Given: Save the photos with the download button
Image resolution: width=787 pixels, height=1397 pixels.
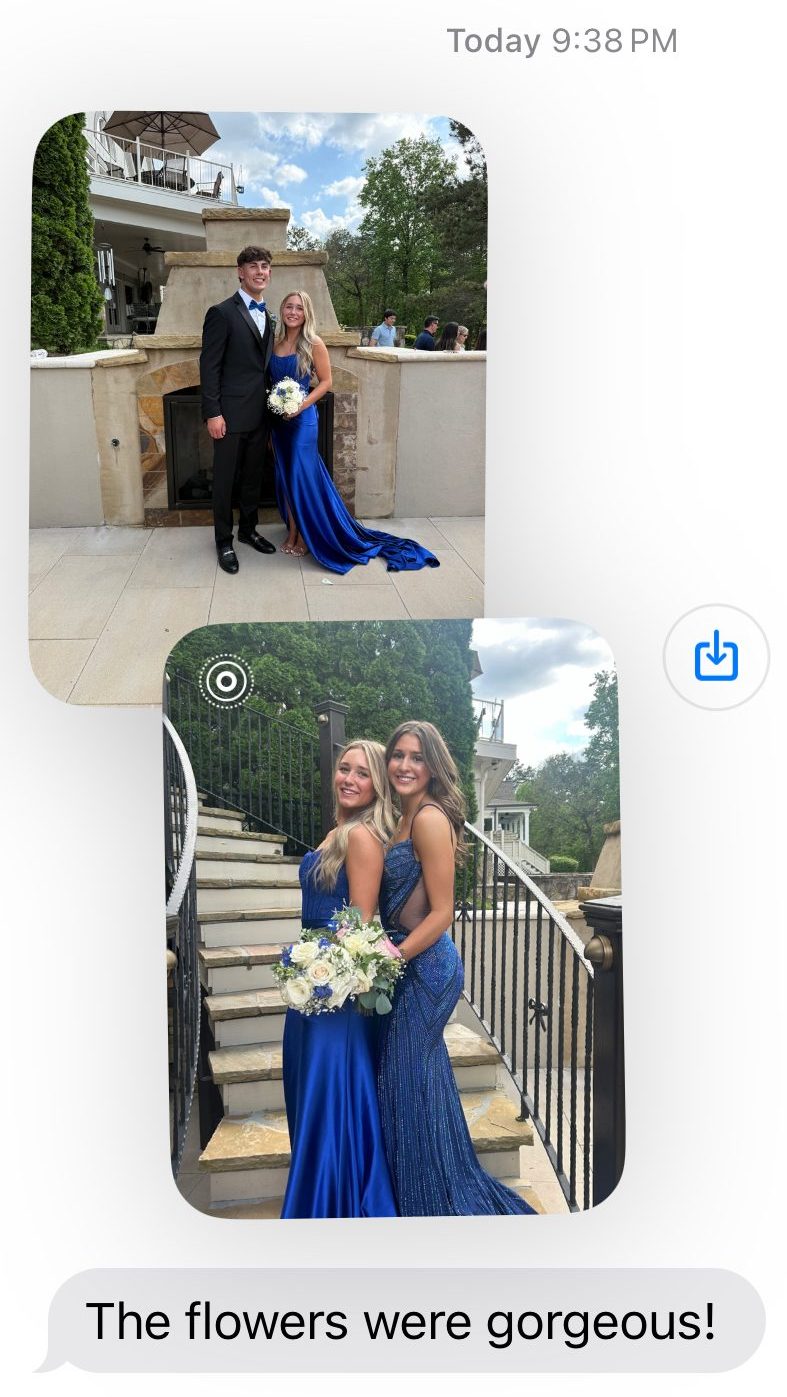Looking at the screenshot, I should [x=716, y=657].
